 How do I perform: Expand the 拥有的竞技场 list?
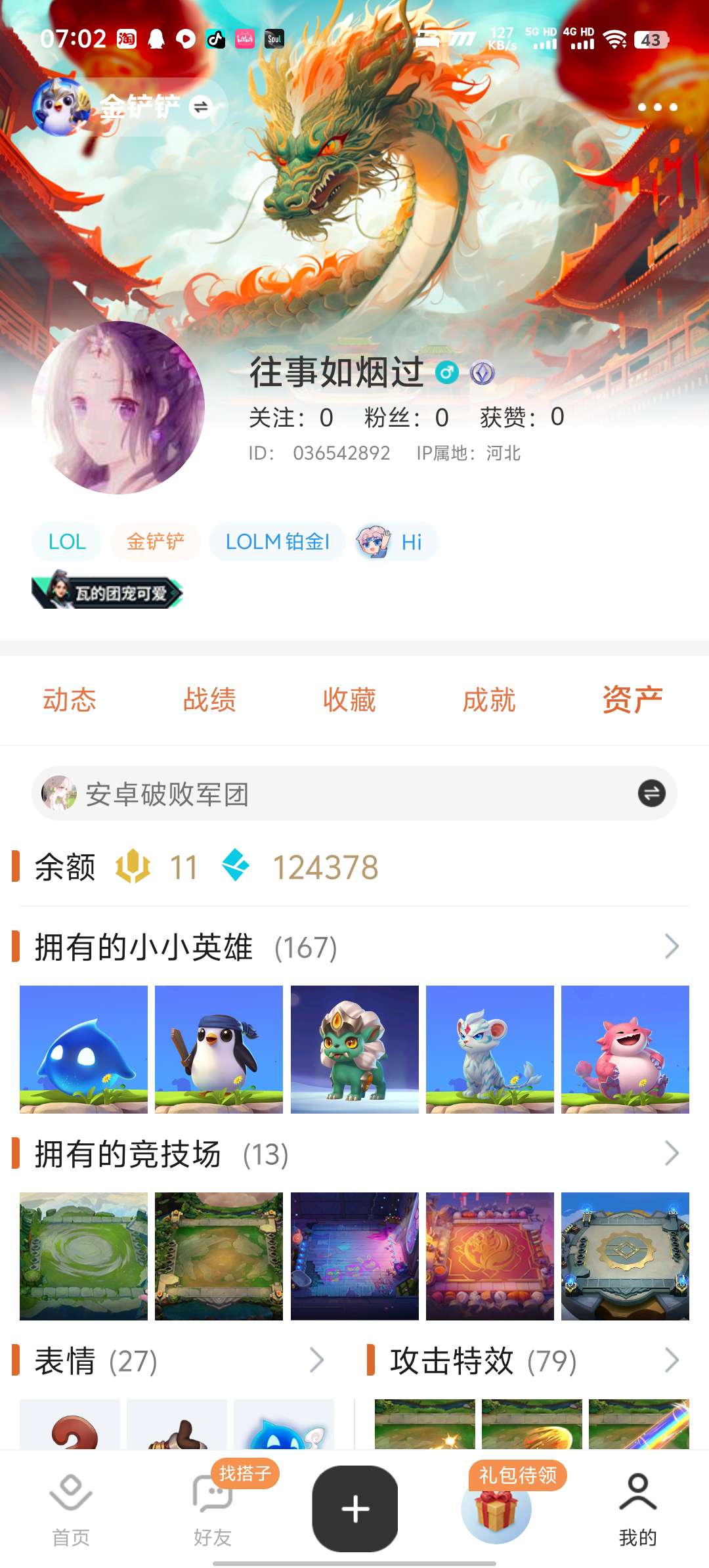(671, 1154)
